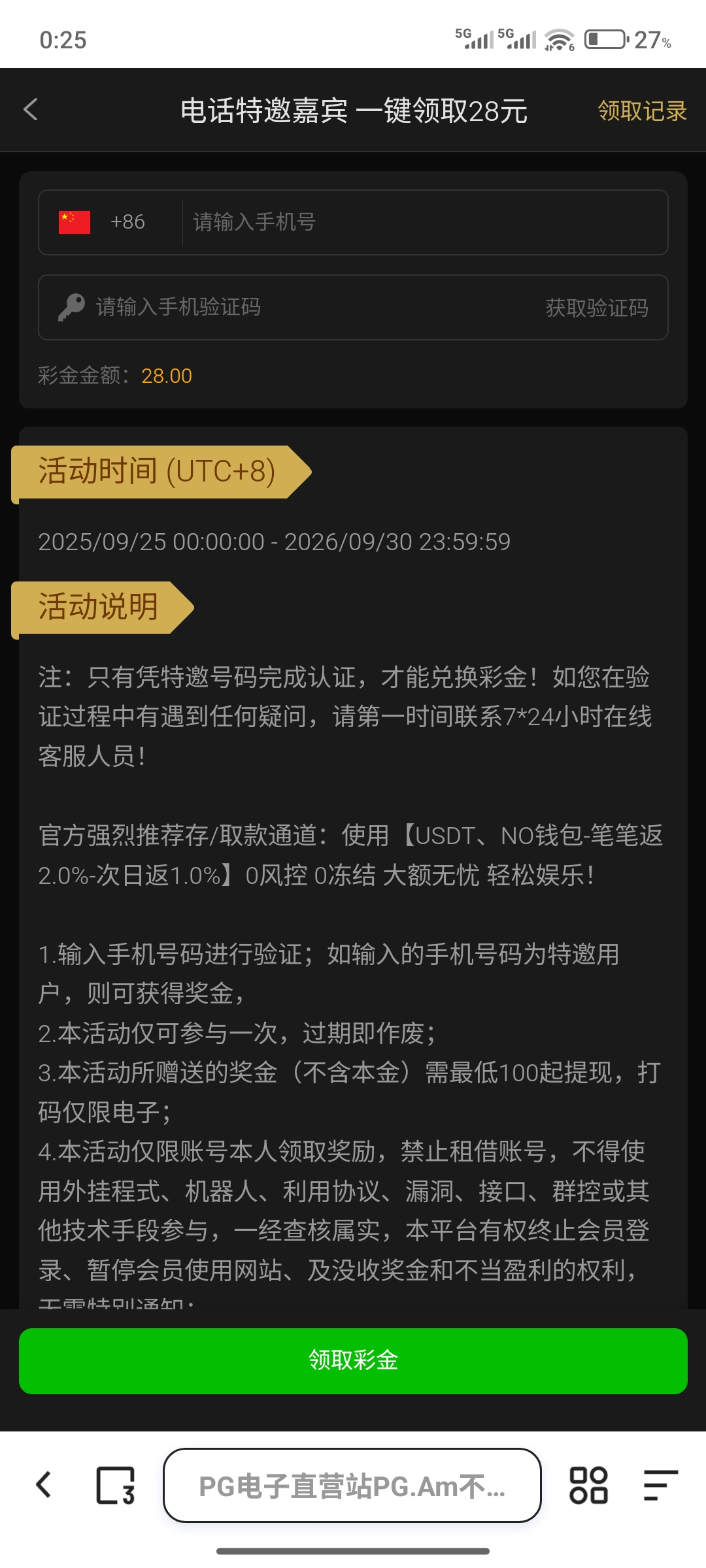Open the browser tabs switcher
The image size is (706, 1568).
click(116, 1485)
